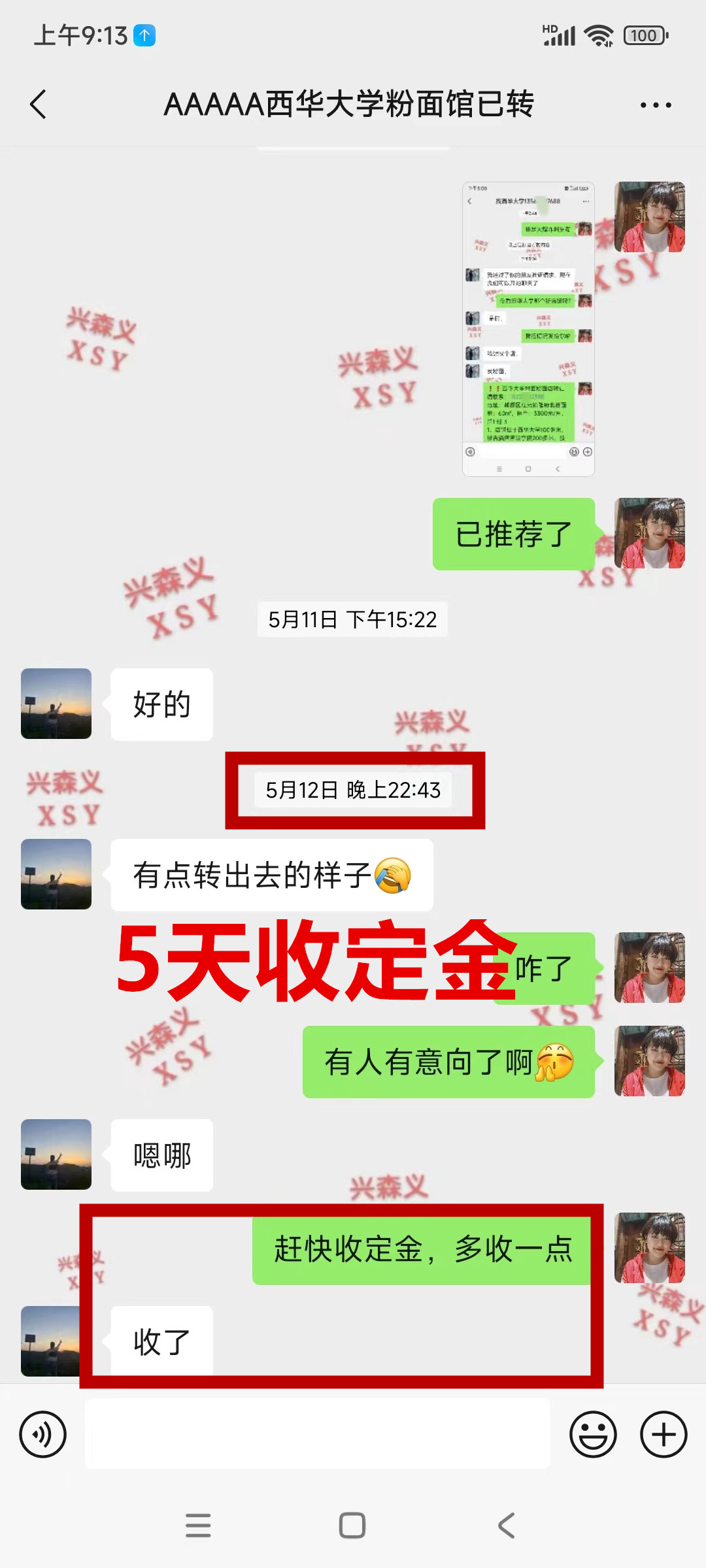Open the plus attachments menu
Viewport: 706px width, 1568px height.
[x=663, y=1434]
